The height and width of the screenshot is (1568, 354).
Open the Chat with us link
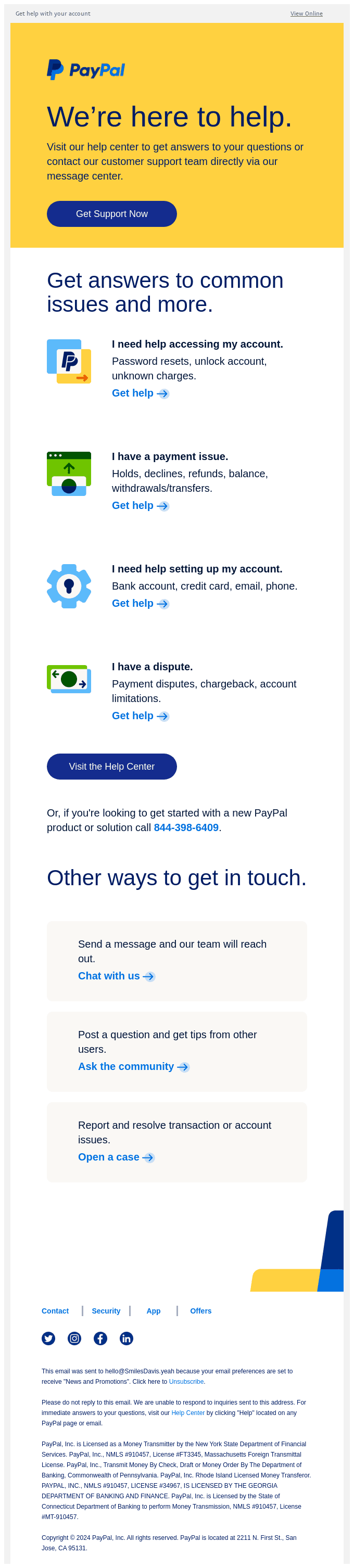click(116, 976)
